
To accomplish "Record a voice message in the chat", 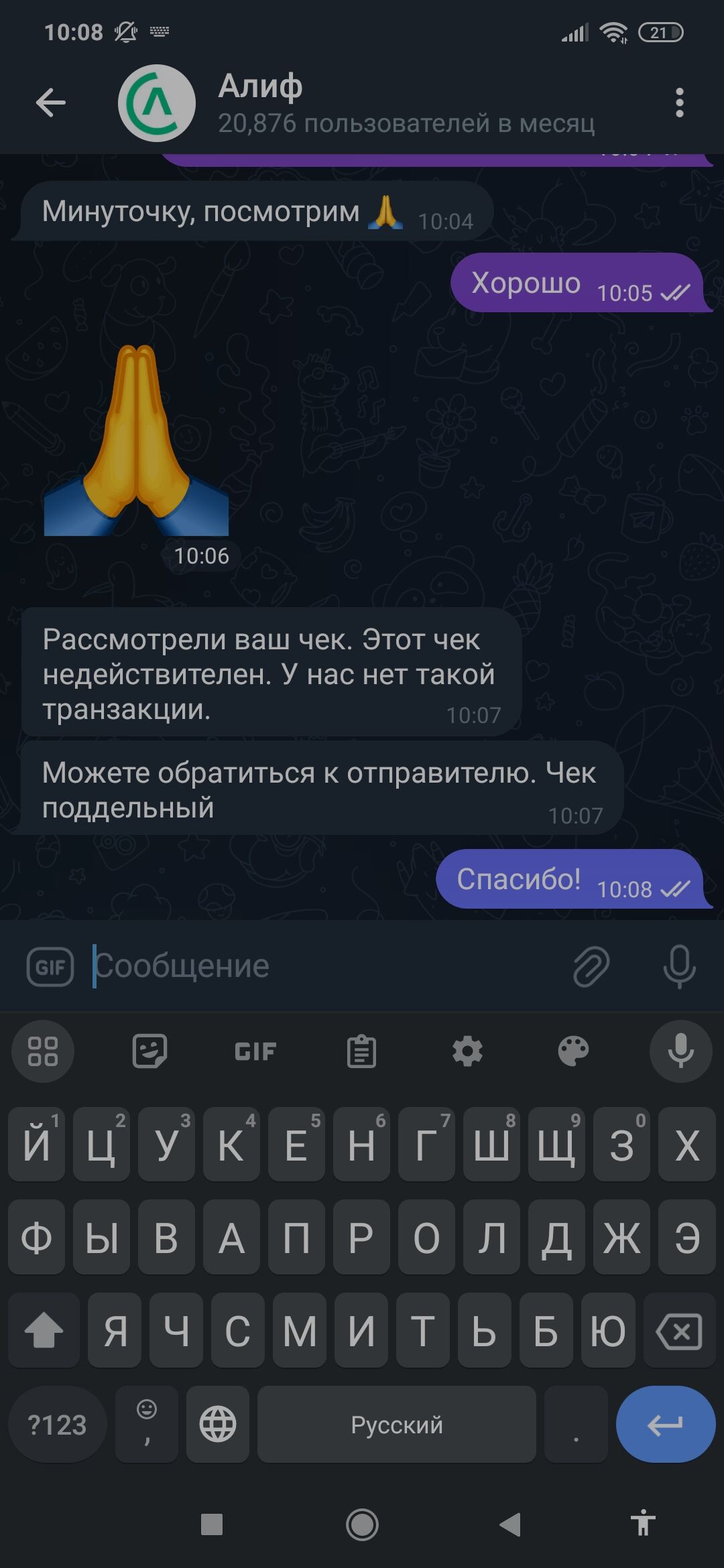I will (679, 967).
